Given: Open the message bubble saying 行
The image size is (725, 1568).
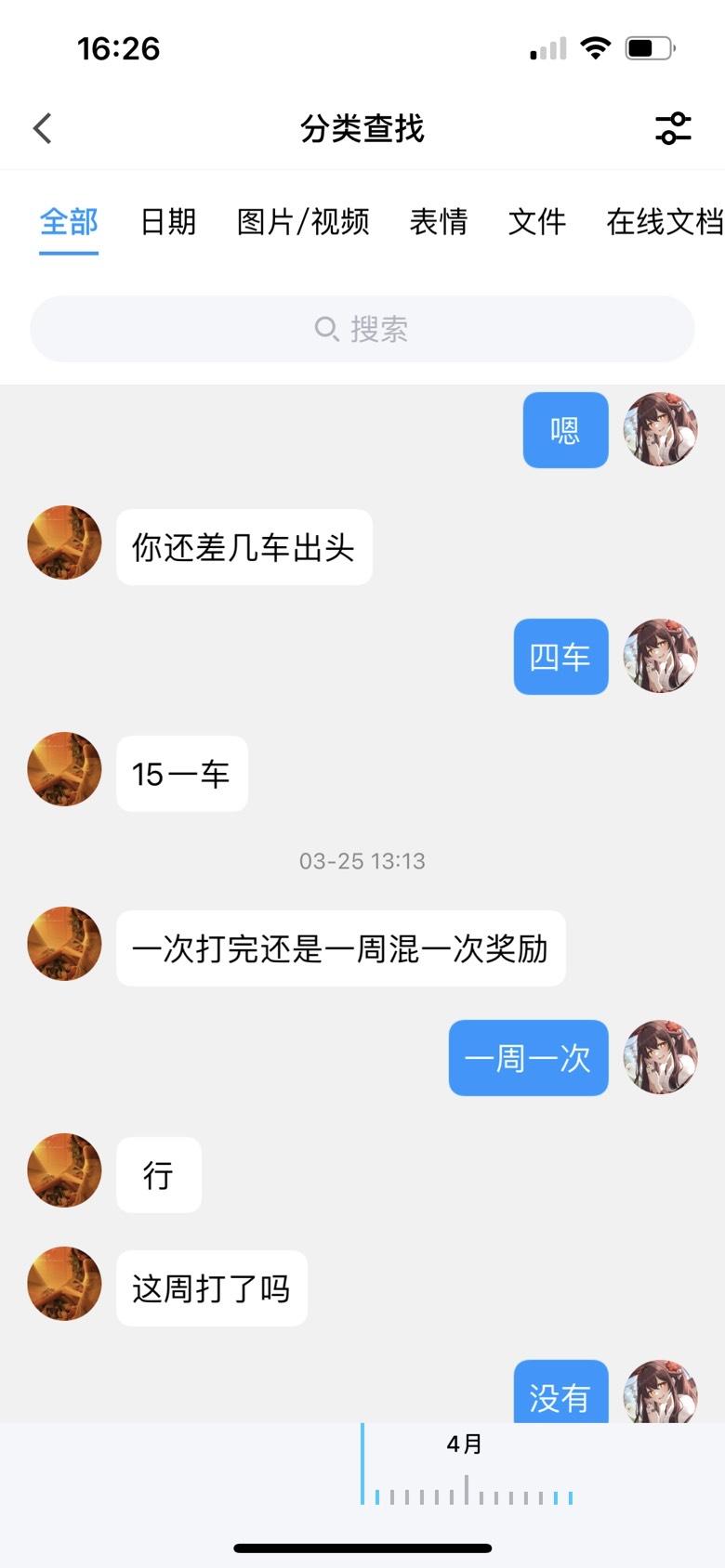Looking at the screenshot, I should tap(158, 1175).
